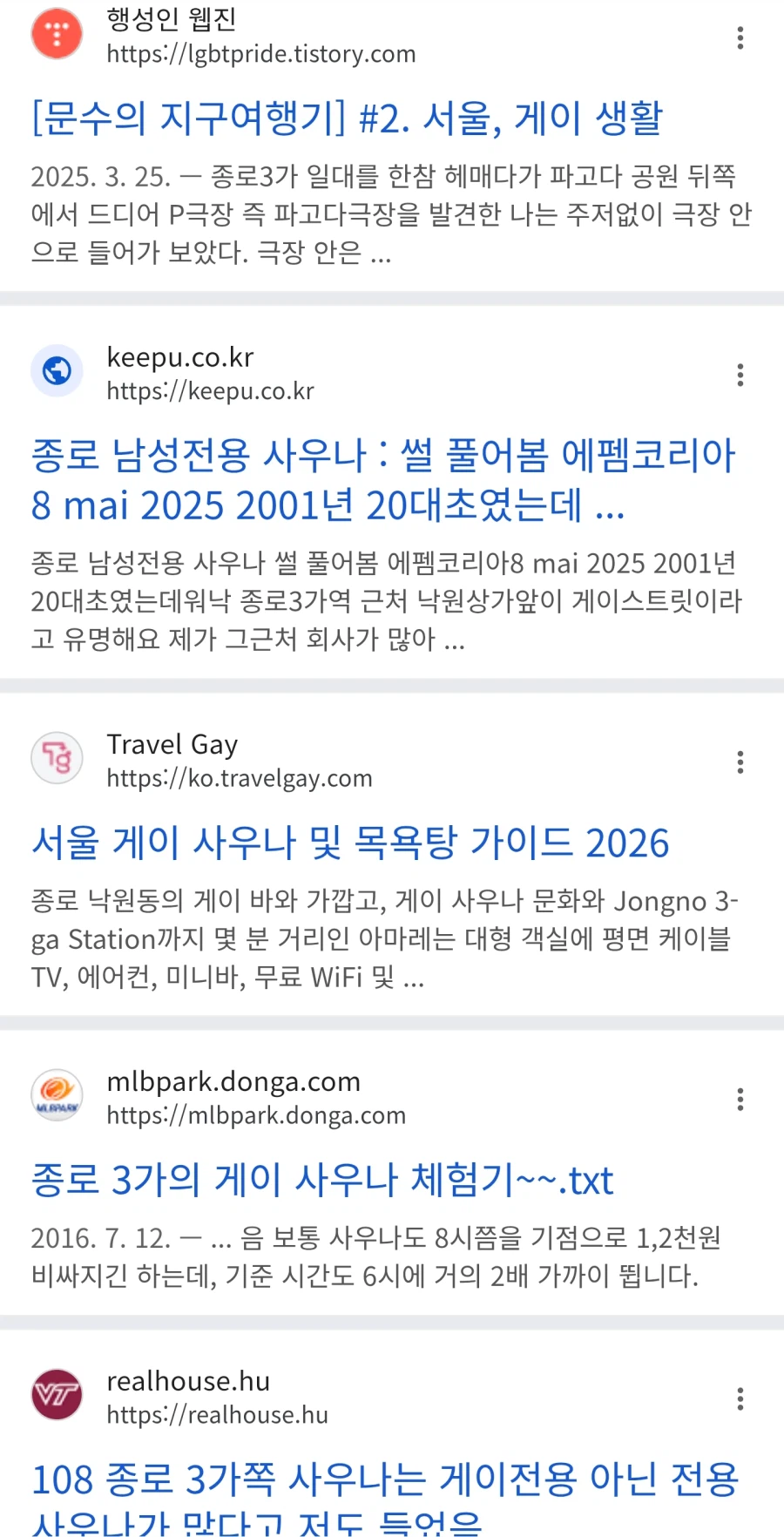Open three-dot menu on keepu.co.kr result
Viewport: 784px width, 1537px height.
[x=740, y=375]
